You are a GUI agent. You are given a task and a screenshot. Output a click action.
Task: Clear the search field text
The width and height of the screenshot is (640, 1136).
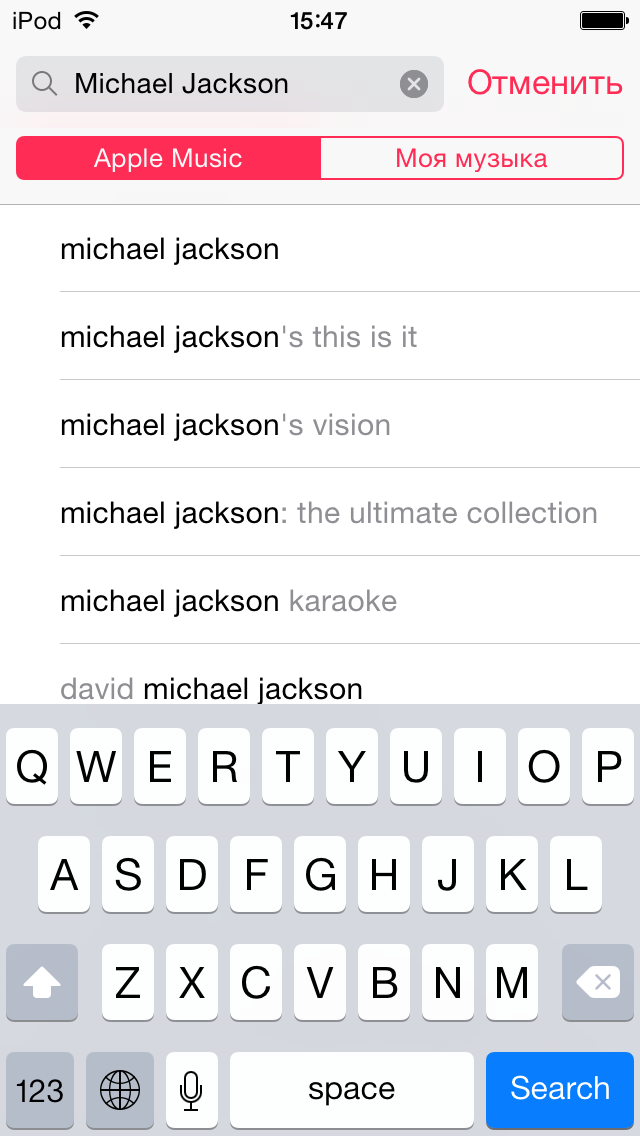pos(414,84)
